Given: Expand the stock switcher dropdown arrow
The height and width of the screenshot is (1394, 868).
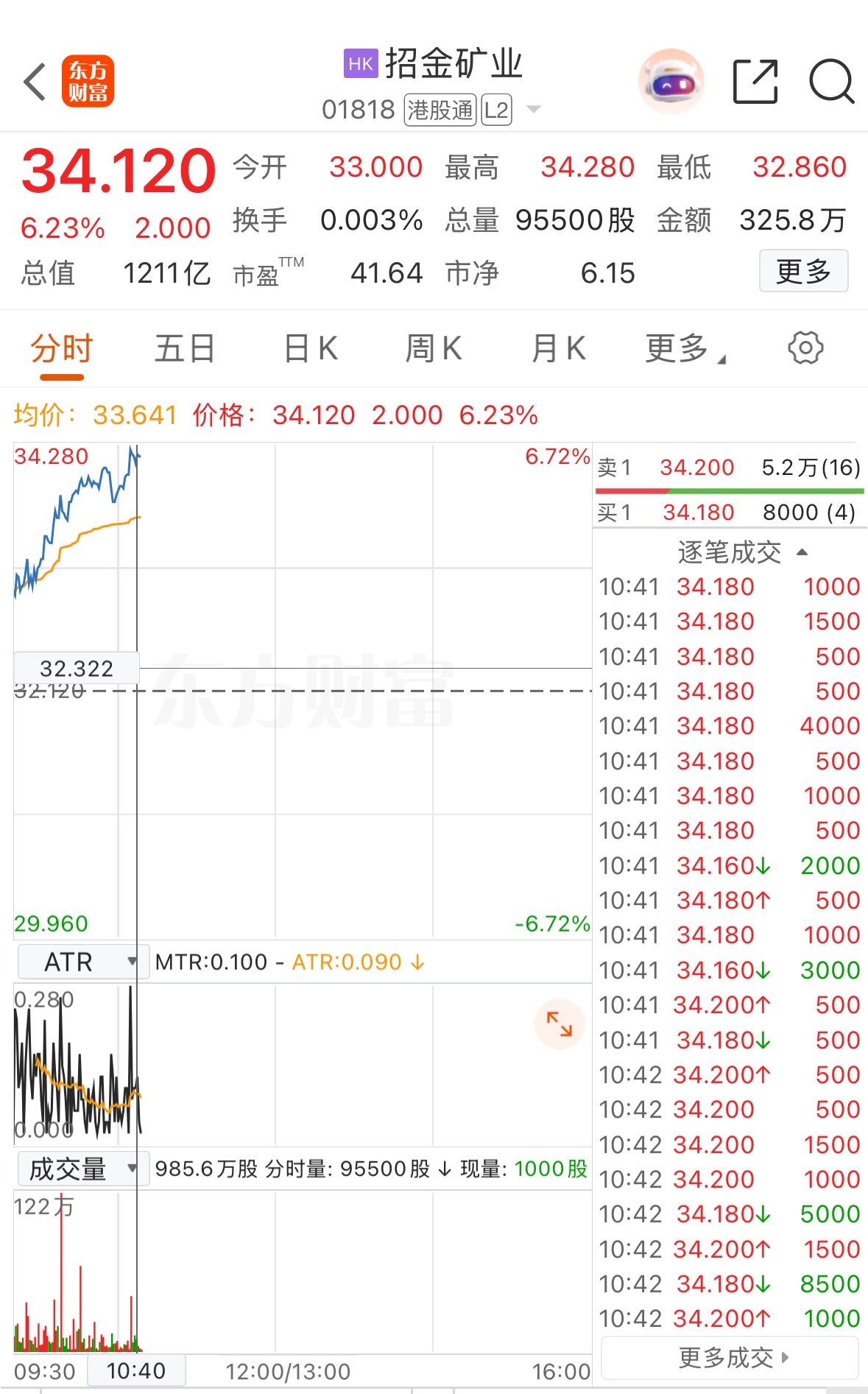Looking at the screenshot, I should click(534, 110).
